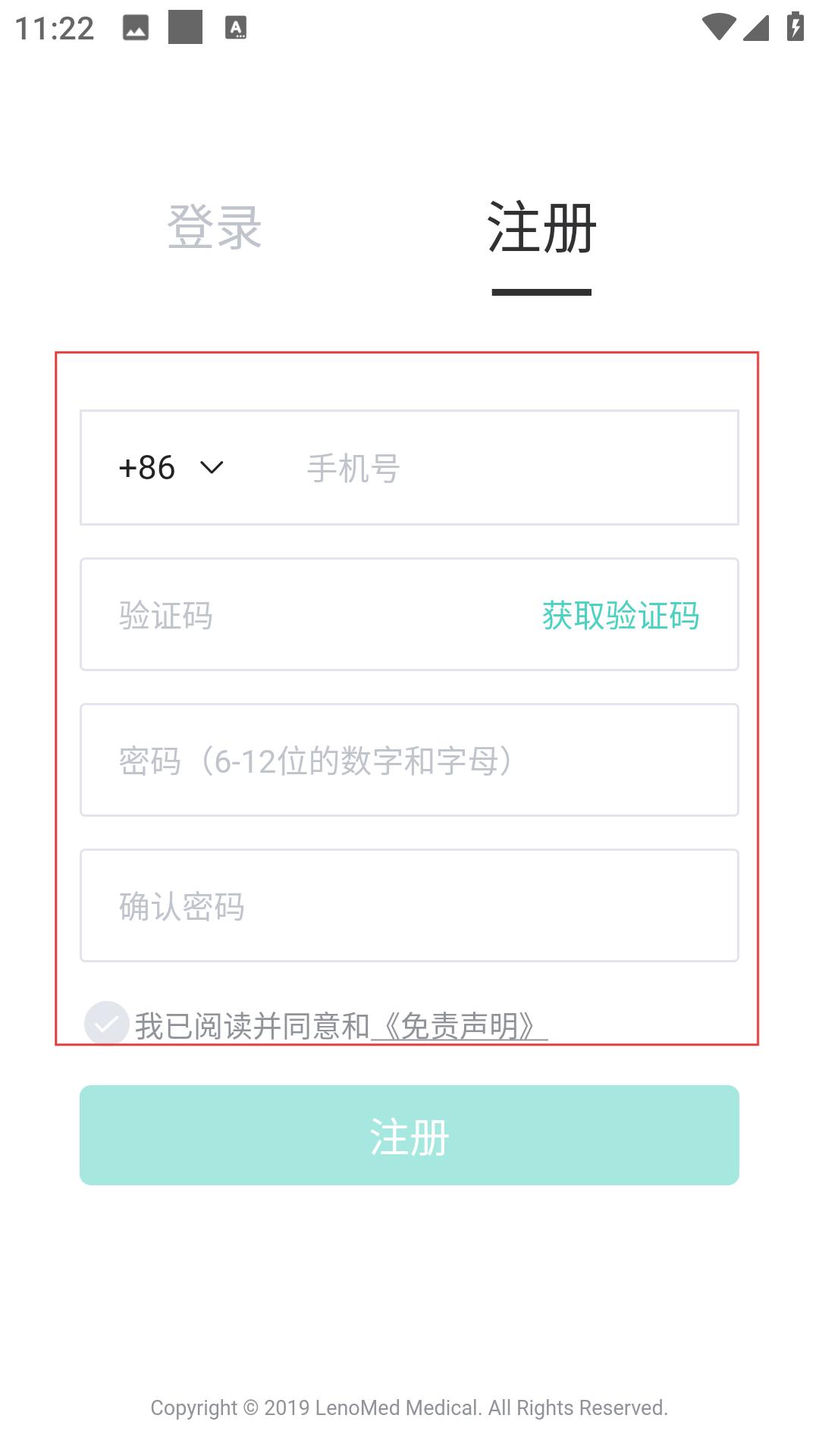Focus the 密码 password field
819x1456 pixels.
(x=409, y=761)
